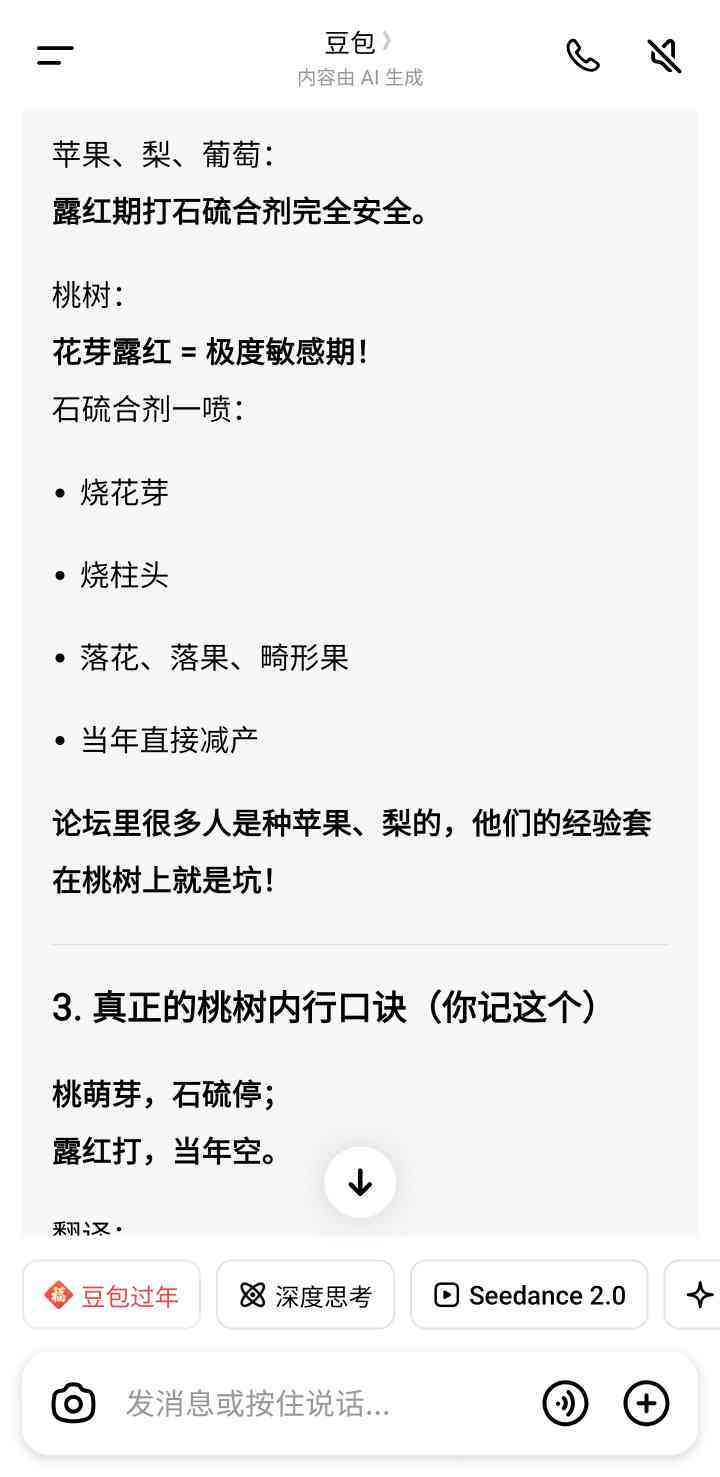Jump to bottom with the down arrow
The image size is (720, 1477).
360,1182
